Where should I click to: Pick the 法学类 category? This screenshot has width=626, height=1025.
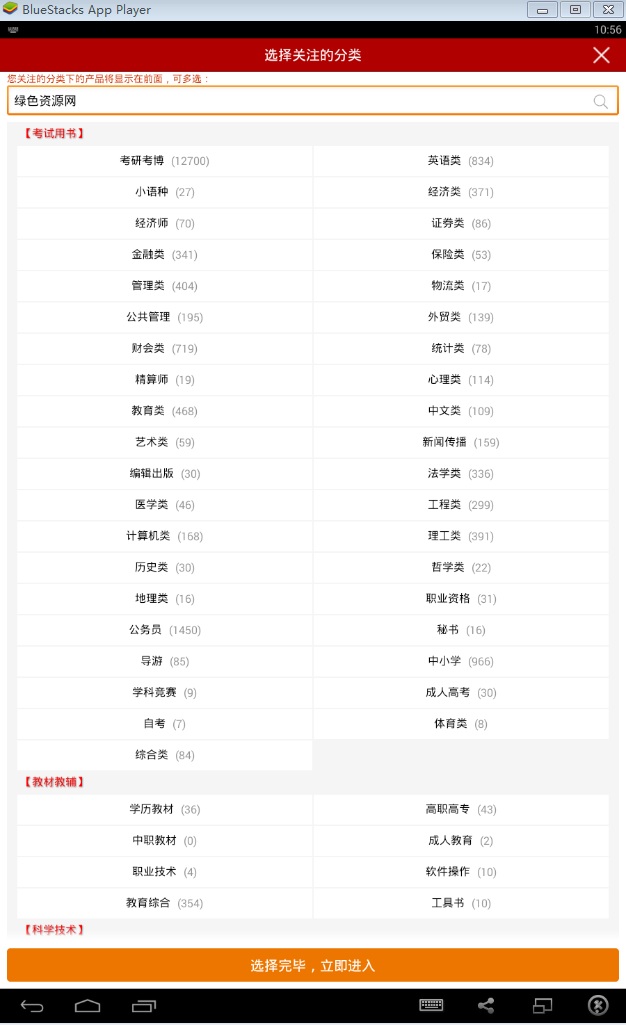click(x=460, y=474)
